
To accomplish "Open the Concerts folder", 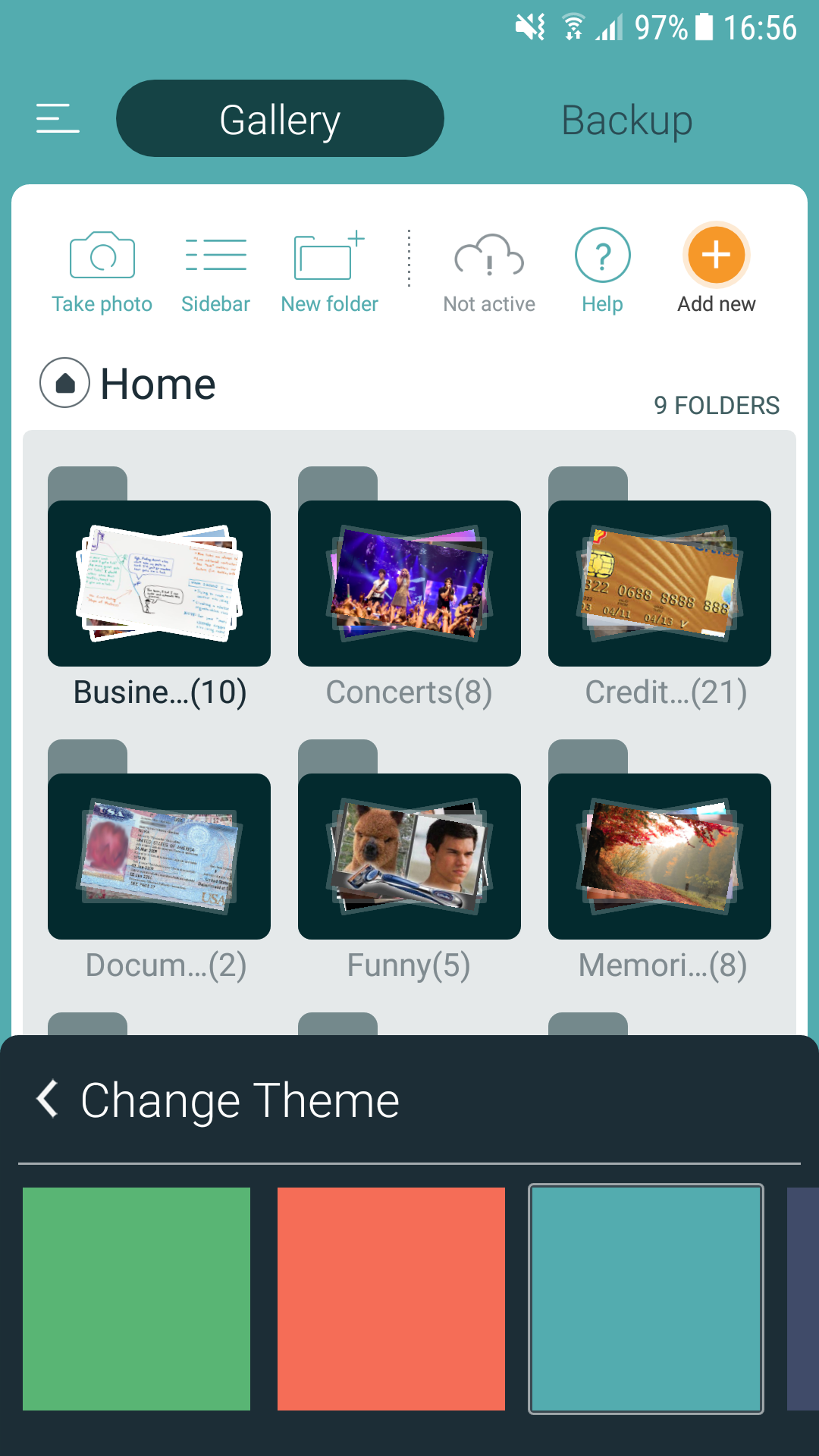I will (x=409, y=582).
